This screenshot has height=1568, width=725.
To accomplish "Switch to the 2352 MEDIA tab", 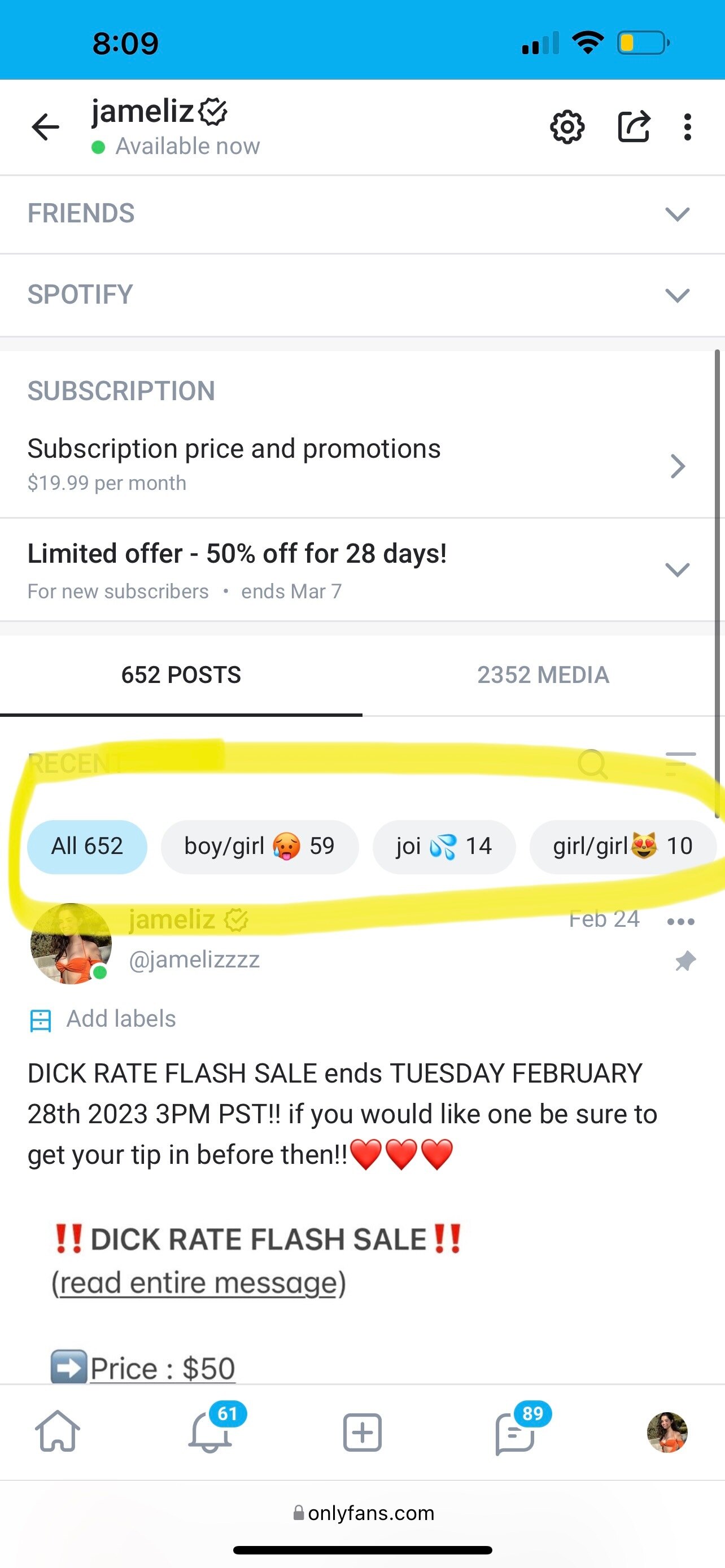I will click(543, 675).
